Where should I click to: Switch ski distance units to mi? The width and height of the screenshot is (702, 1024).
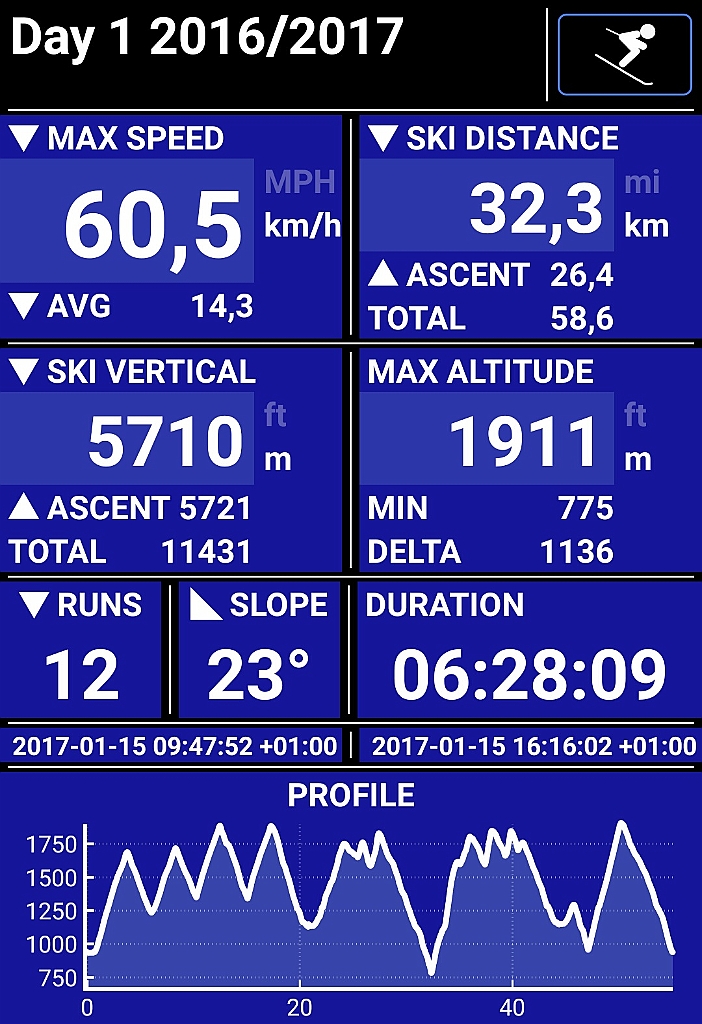point(642,183)
